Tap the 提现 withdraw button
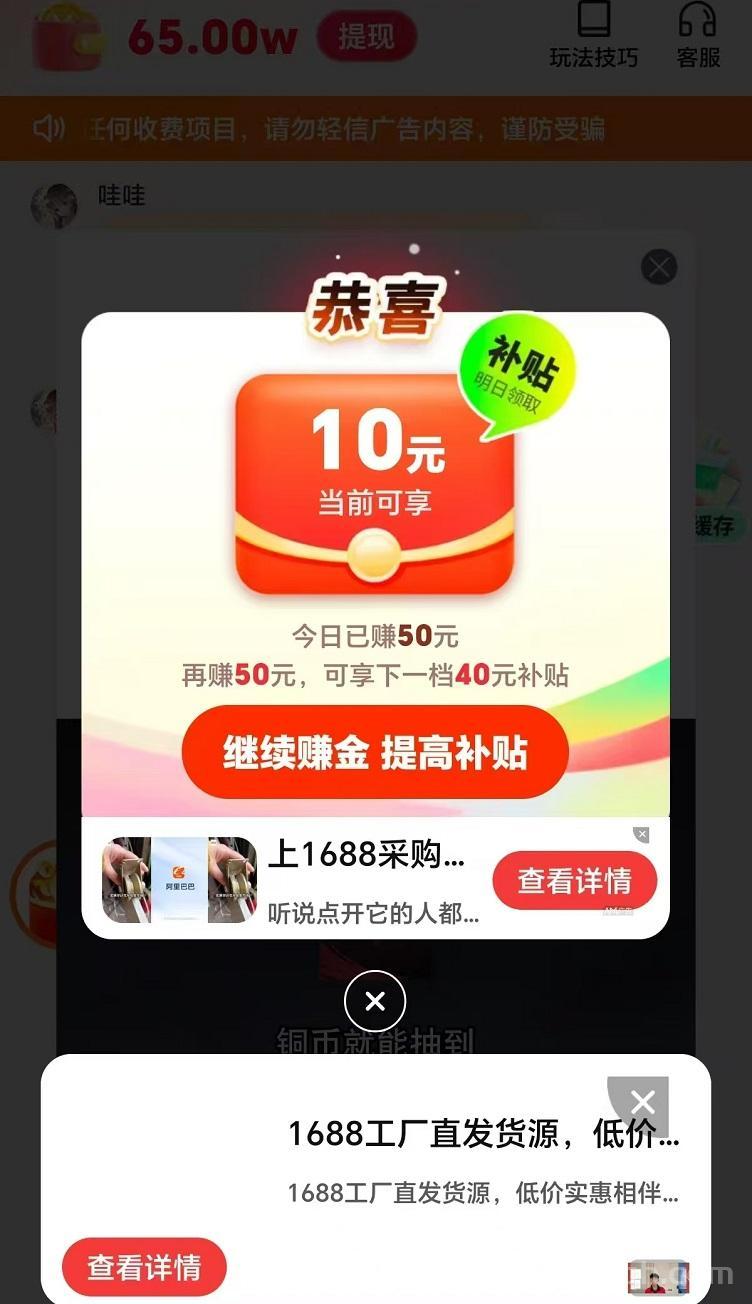Viewport: 752px width, 1304px height. coord(366,36)
